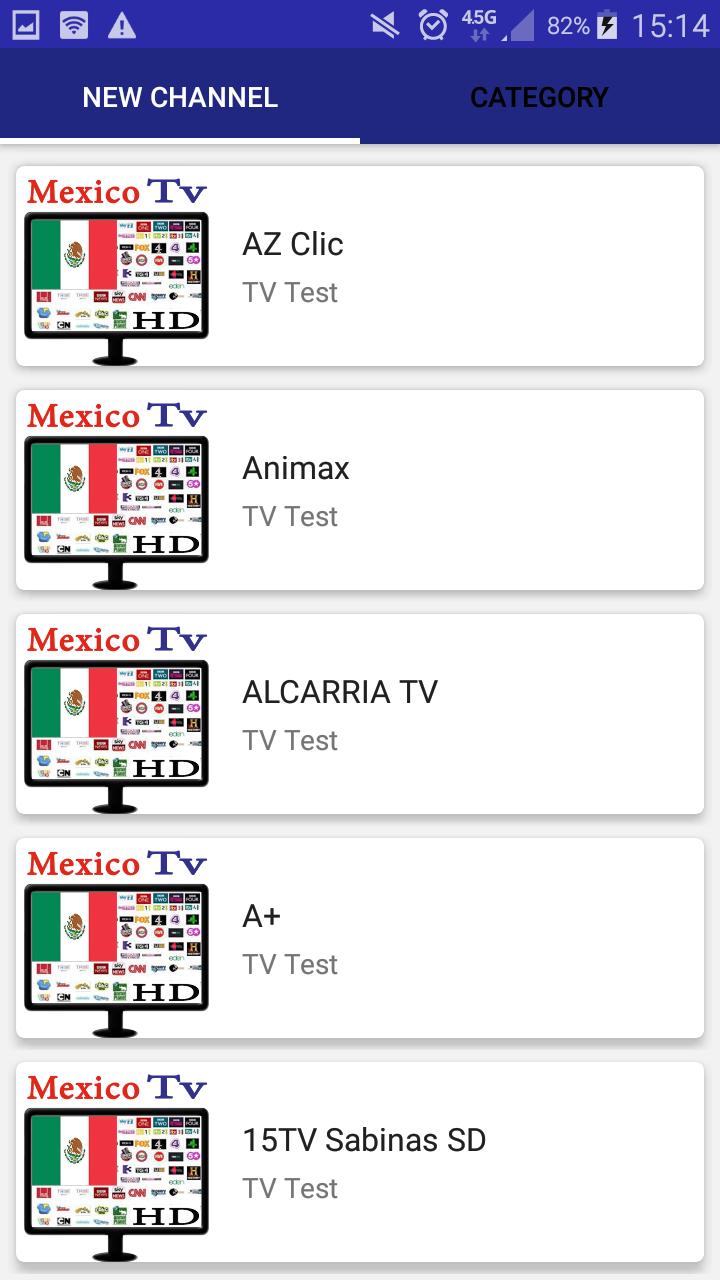Open the AZ Clic channel

[x=360, y=266]
